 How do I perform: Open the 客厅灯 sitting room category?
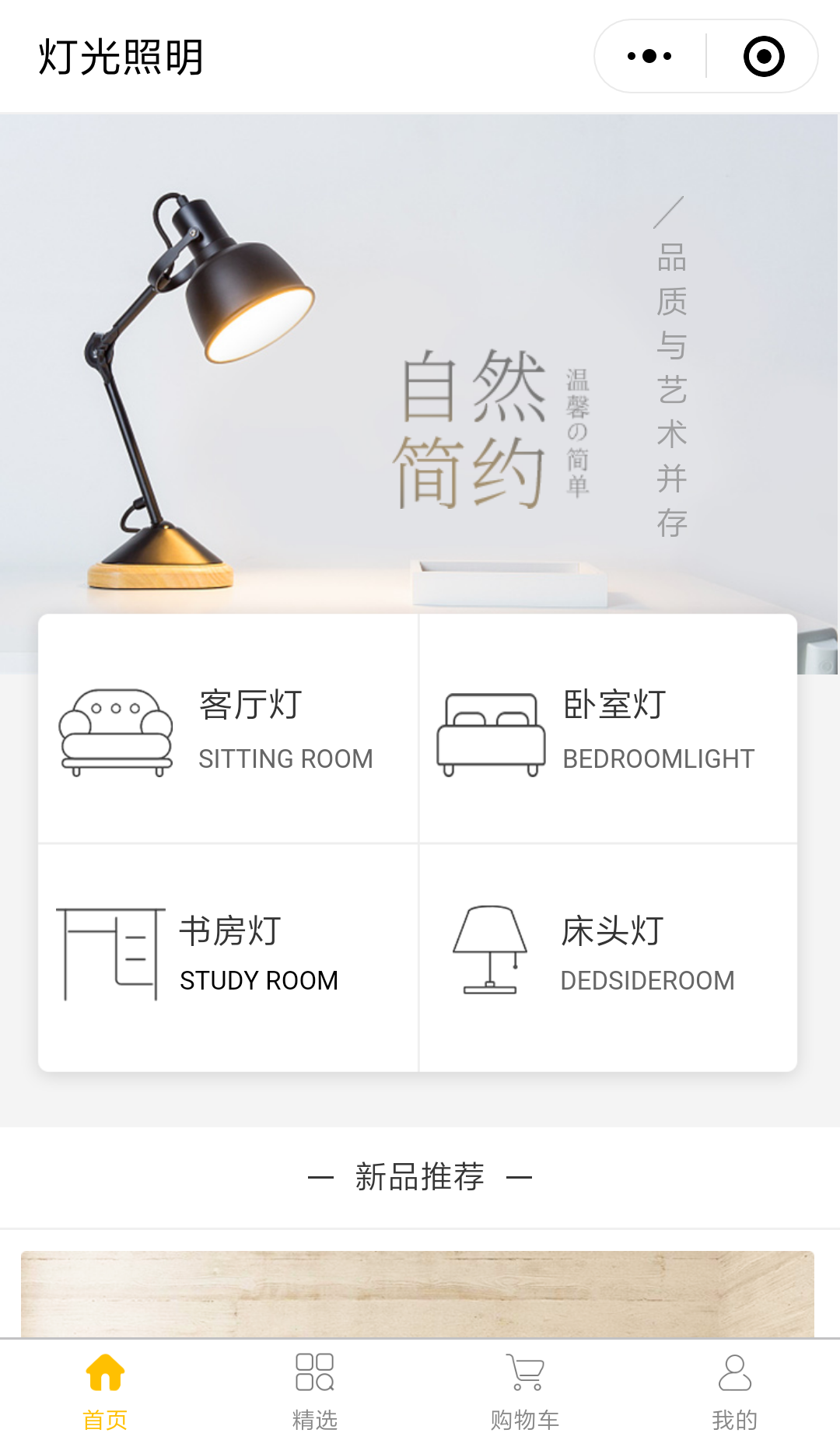point(228,728)
